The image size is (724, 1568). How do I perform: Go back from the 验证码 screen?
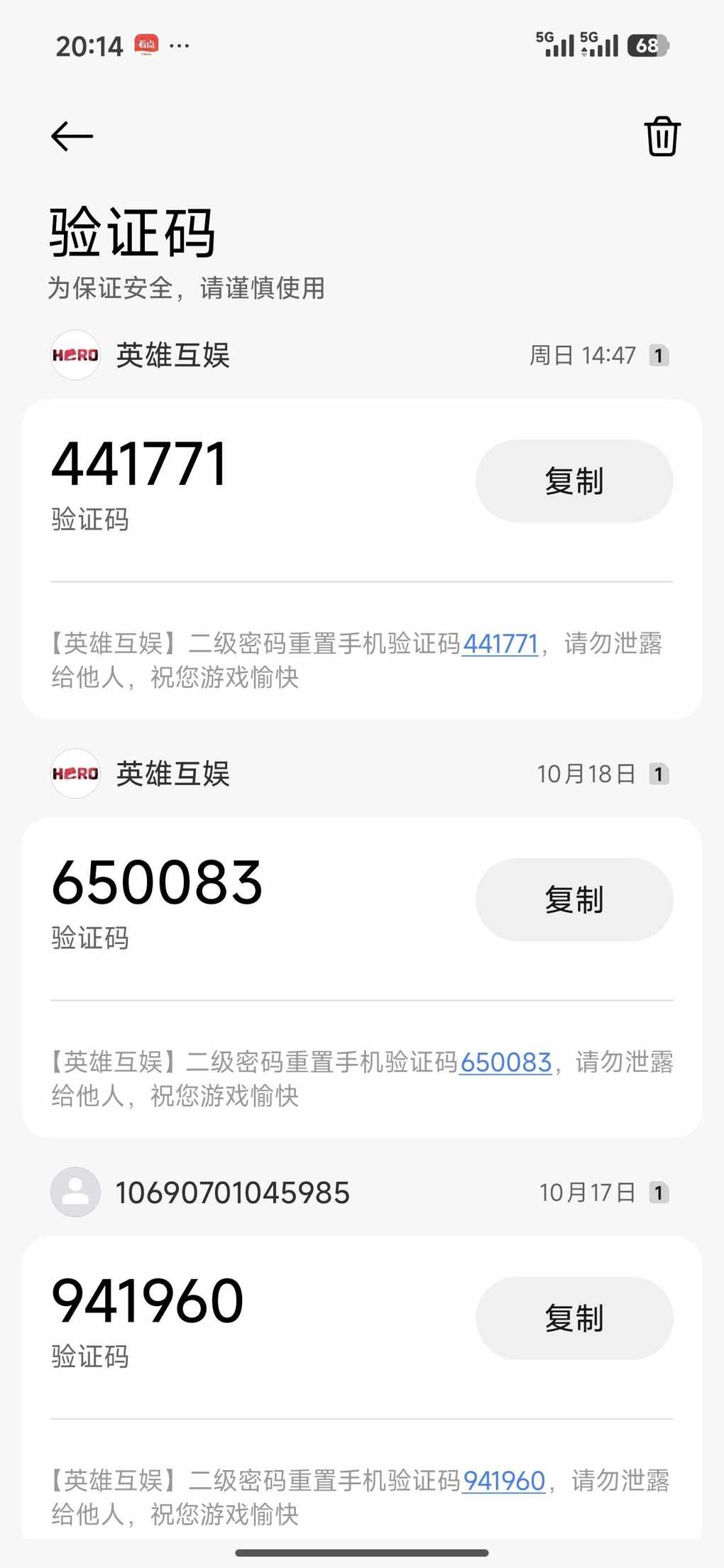72,136
